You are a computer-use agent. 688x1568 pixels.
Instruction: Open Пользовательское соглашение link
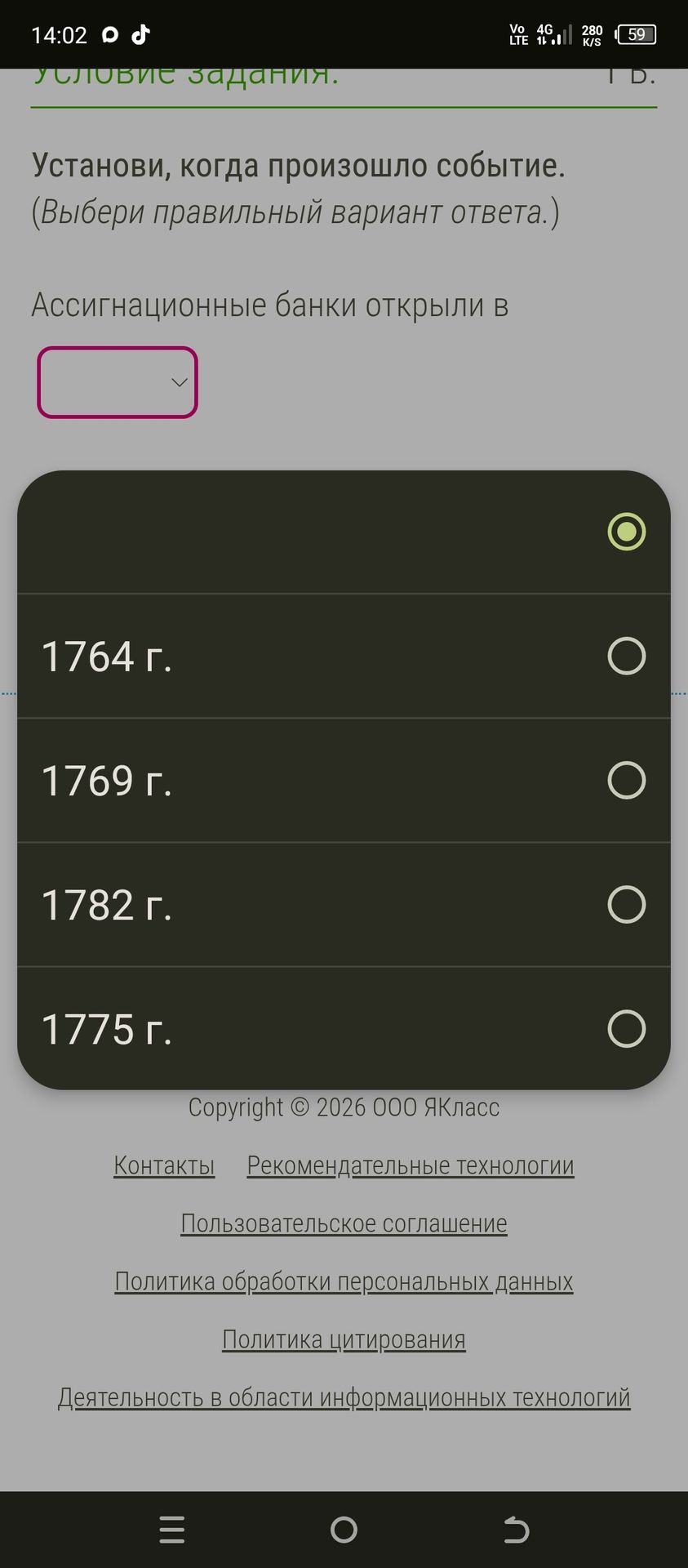[x=344, y=1223]
